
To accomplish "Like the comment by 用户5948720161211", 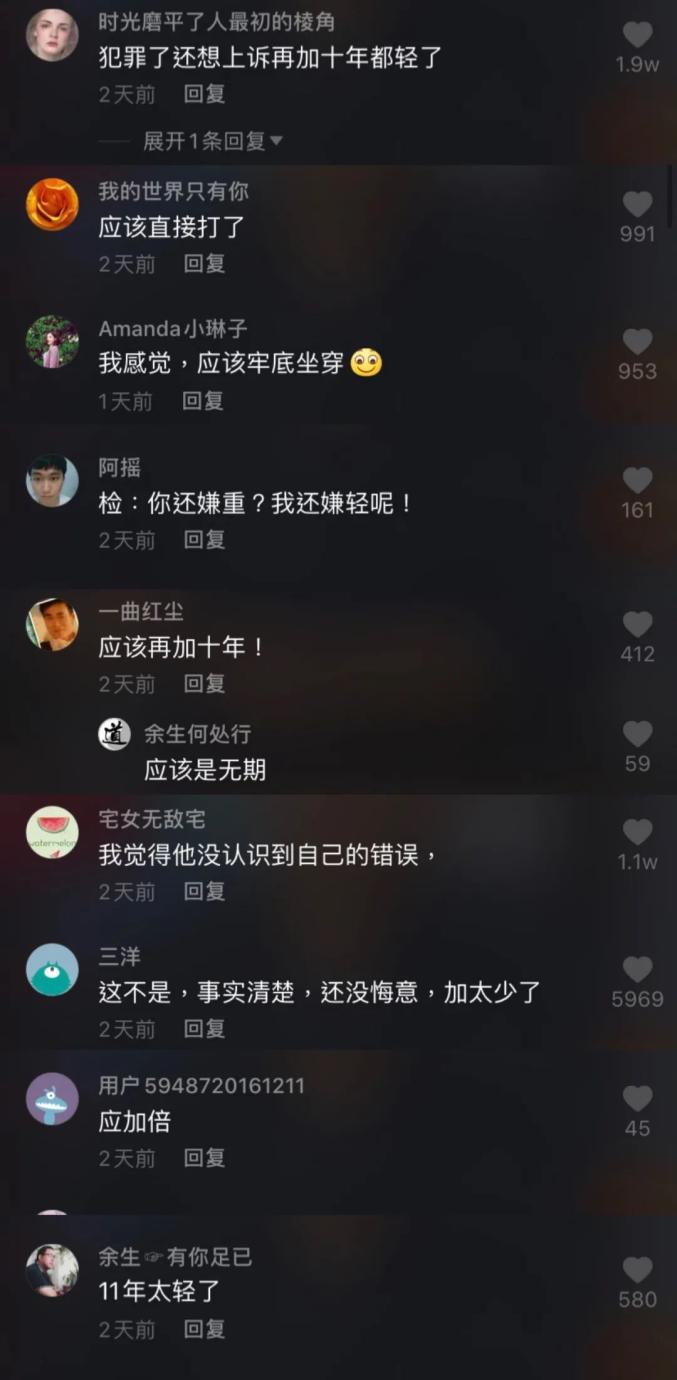I will [637, 1098].
